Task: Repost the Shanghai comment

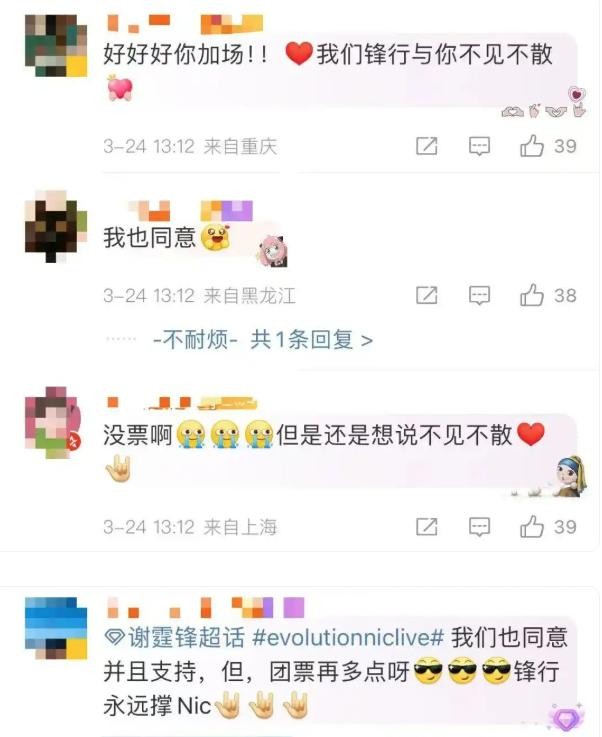Action: [x=427, y=526]
